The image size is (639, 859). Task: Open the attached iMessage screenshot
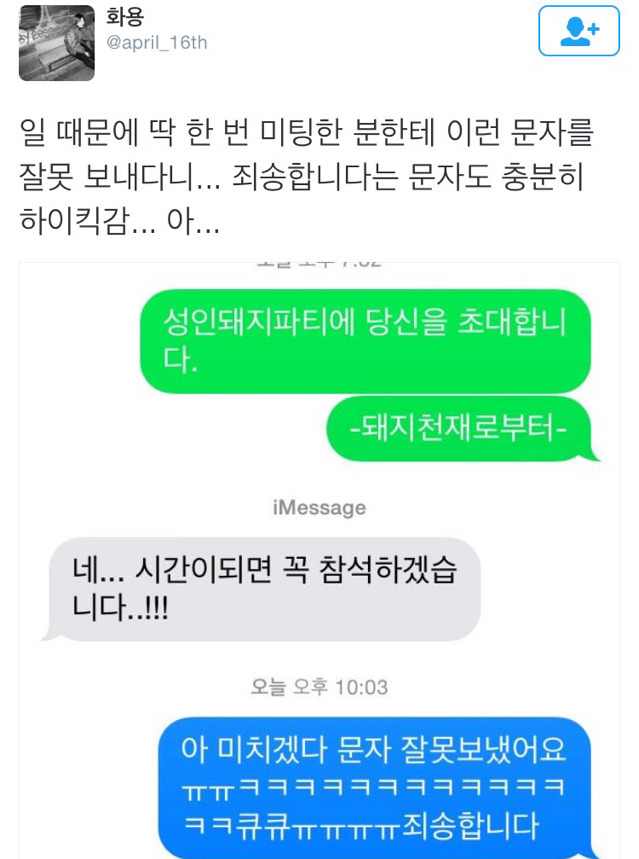[320, 560]
